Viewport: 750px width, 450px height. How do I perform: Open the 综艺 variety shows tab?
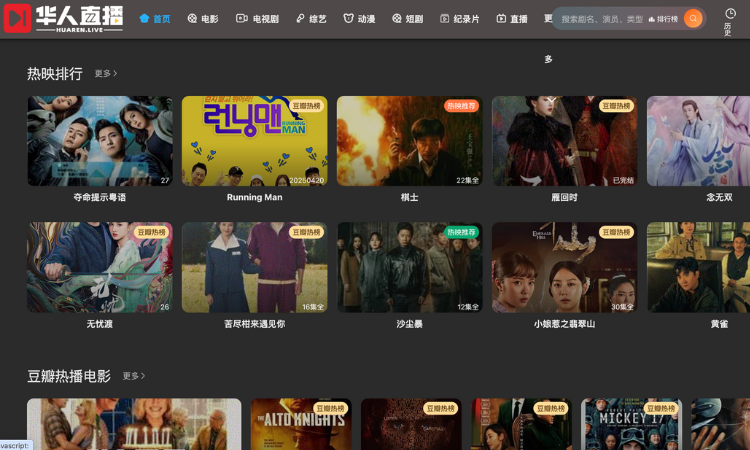point(311,19)
